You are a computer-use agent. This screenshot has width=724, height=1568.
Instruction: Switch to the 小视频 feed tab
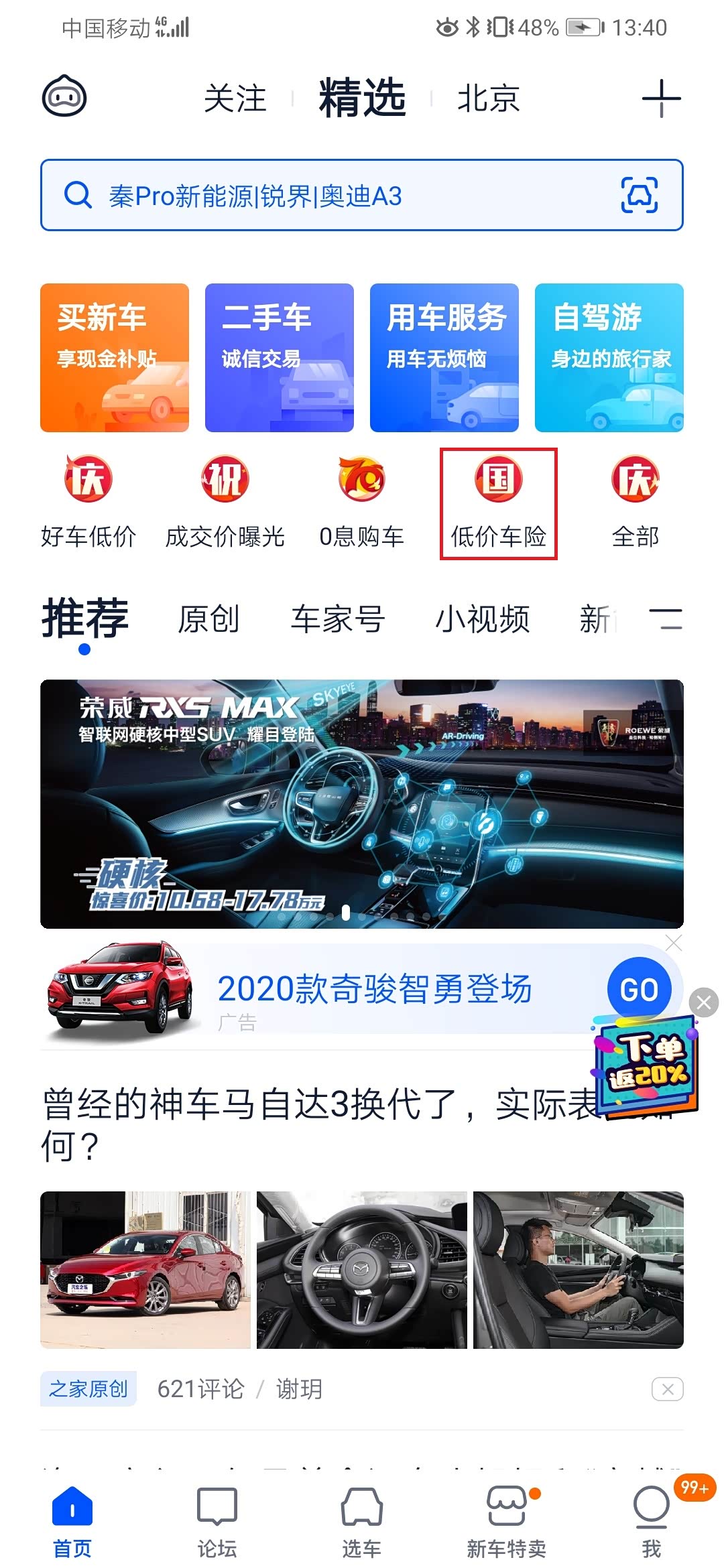tap(482, 618)
